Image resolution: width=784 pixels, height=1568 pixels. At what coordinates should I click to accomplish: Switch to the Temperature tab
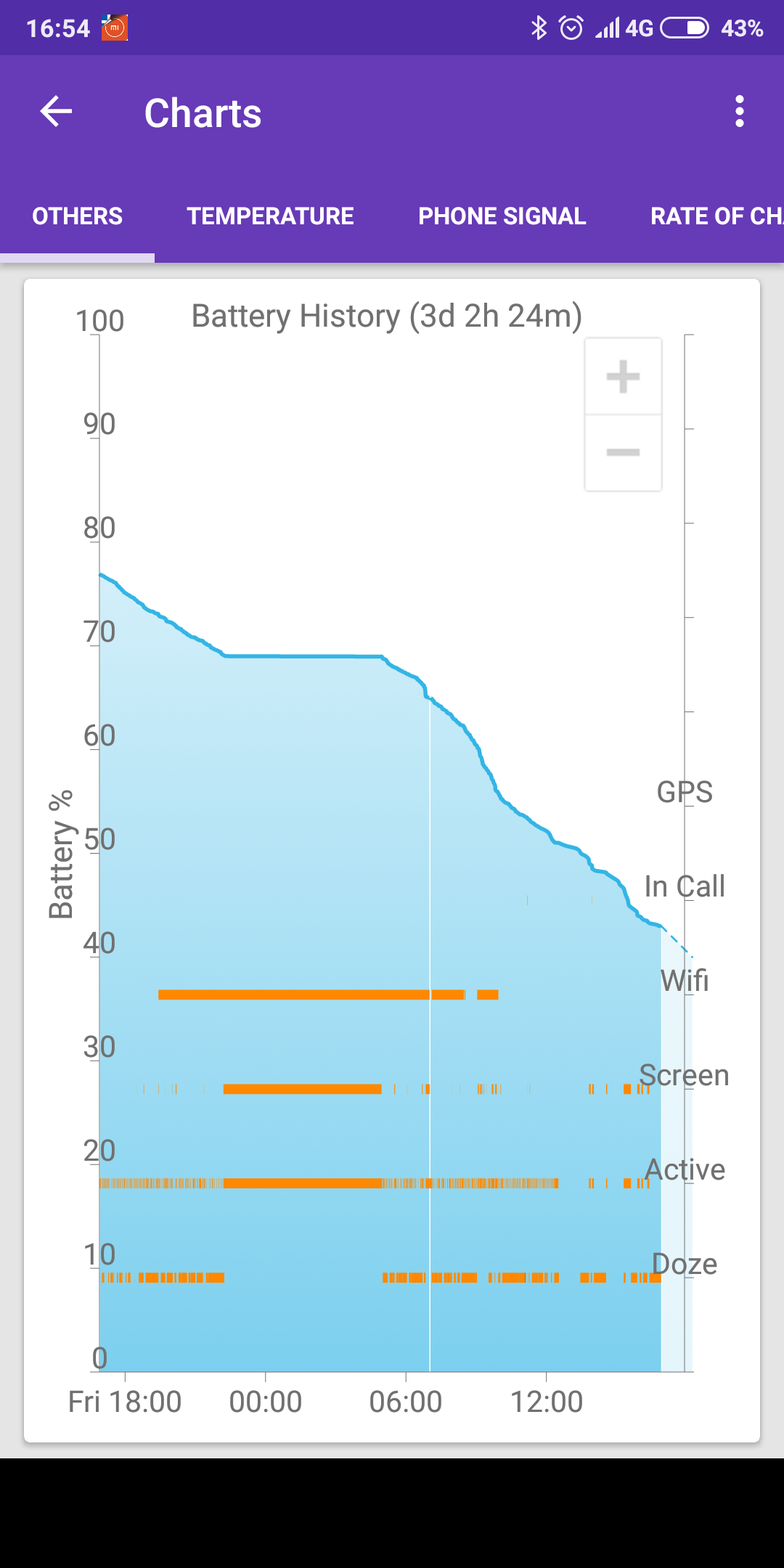[x=270, y=216]
